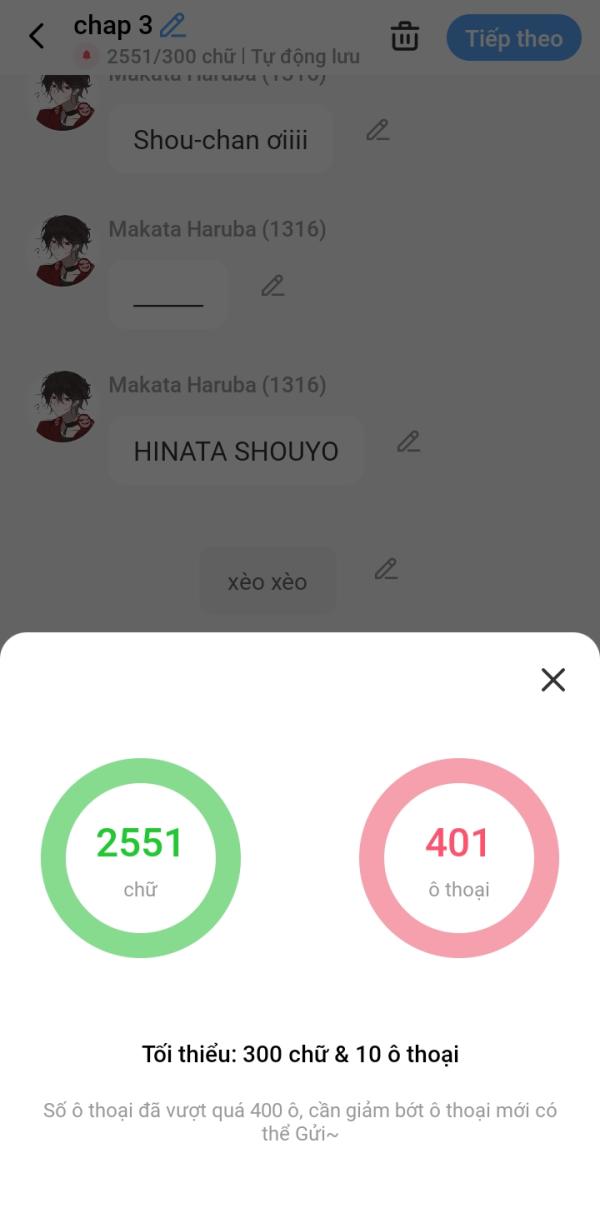Edit the underscore line message

[273, 285]
